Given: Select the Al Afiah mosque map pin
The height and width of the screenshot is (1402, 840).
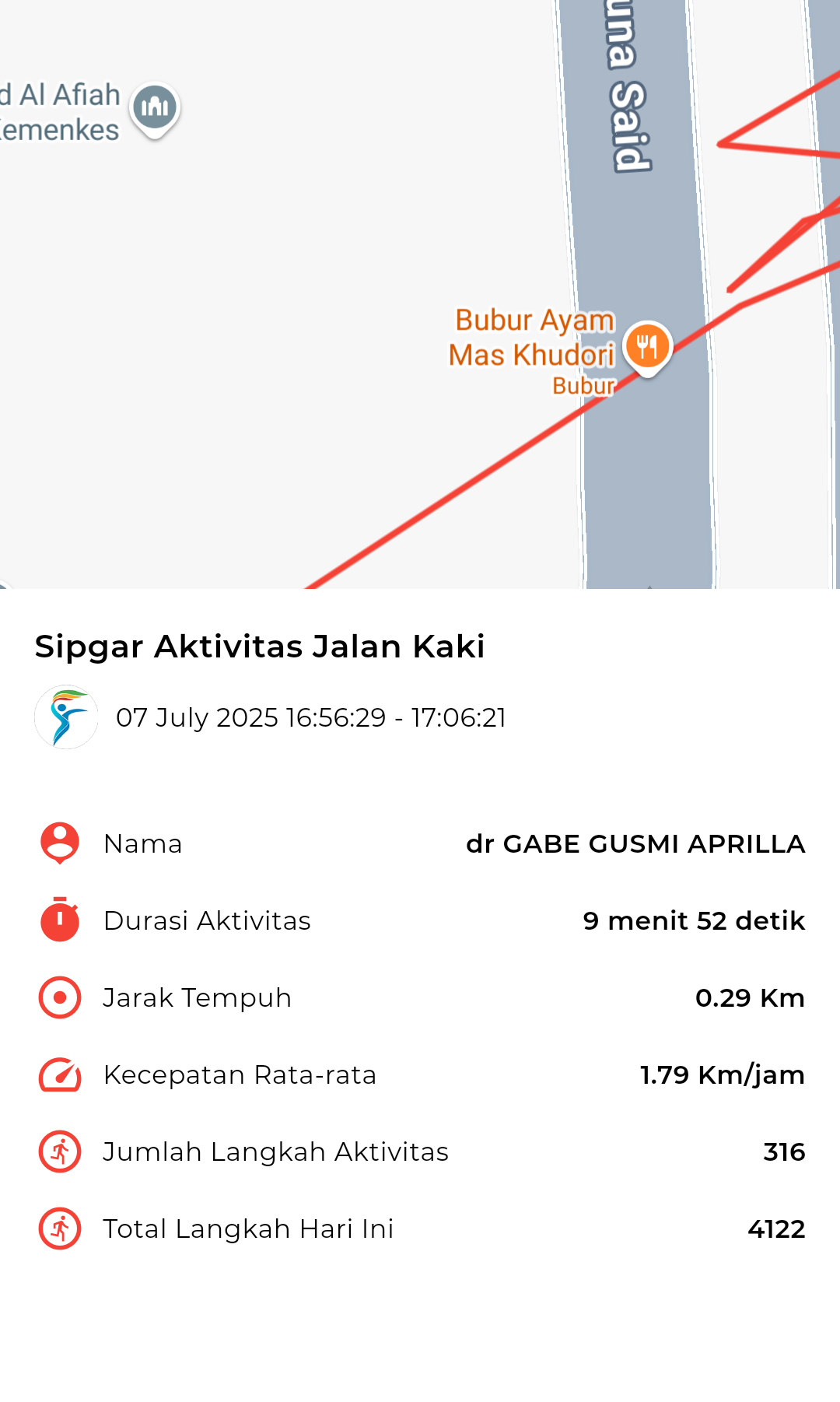Looking at the screenshot, I should pos(155,110).
